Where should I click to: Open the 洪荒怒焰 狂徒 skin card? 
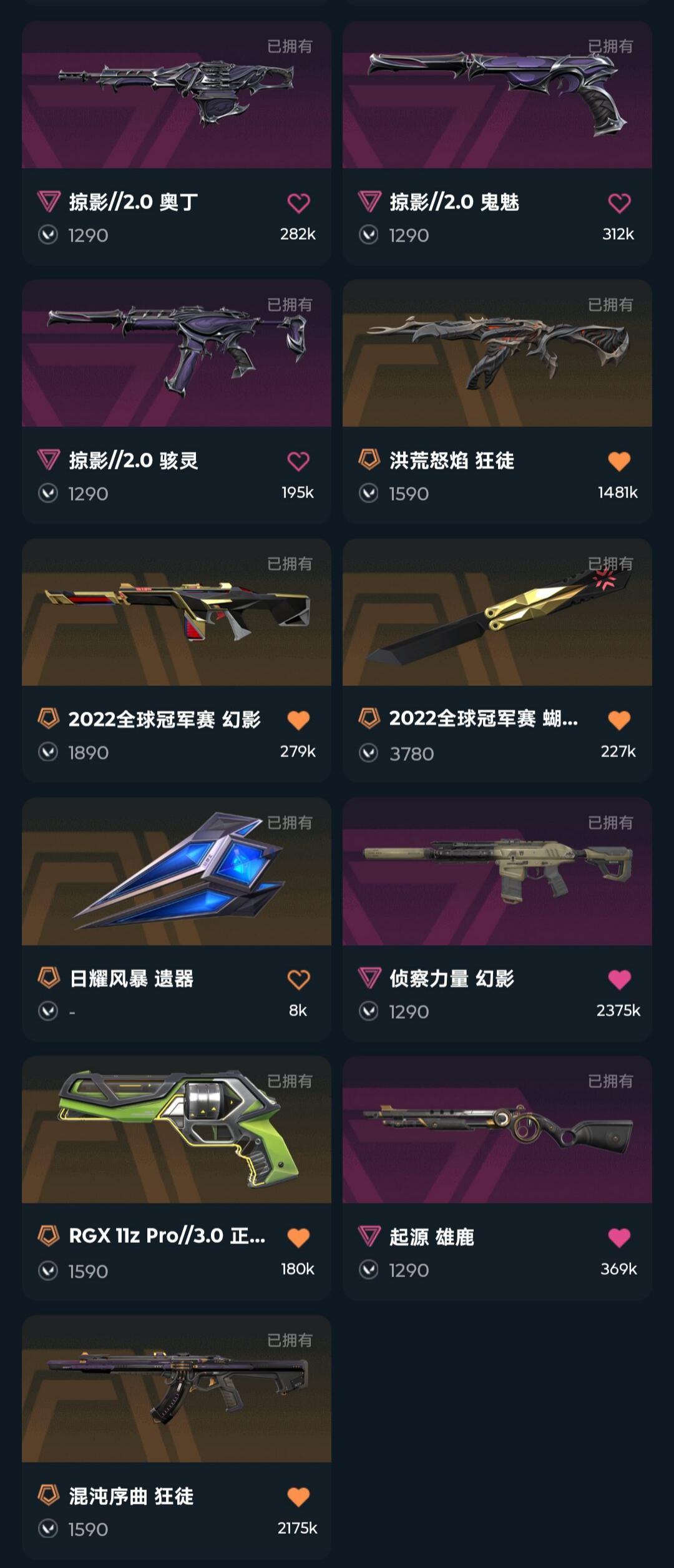497,353
